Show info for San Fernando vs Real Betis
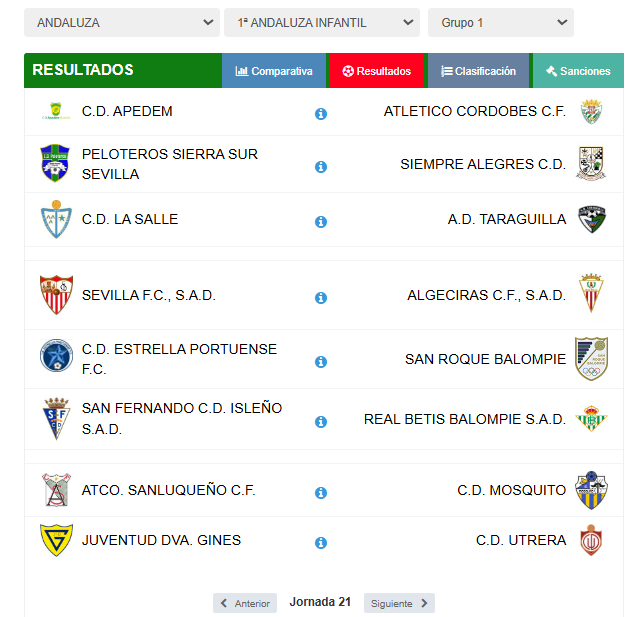 coord(321,422)
